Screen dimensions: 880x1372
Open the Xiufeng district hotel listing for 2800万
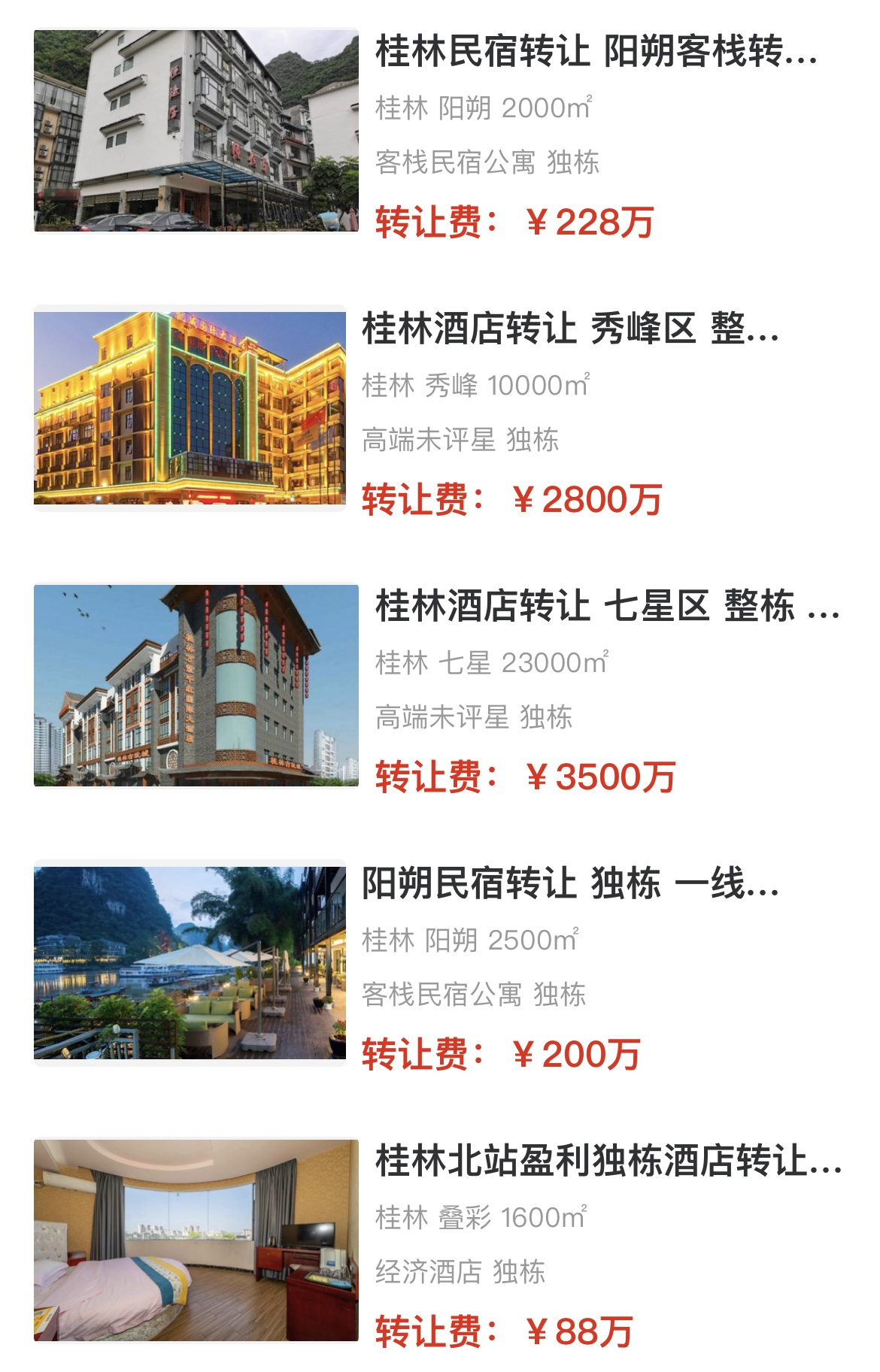pos(569,329)
